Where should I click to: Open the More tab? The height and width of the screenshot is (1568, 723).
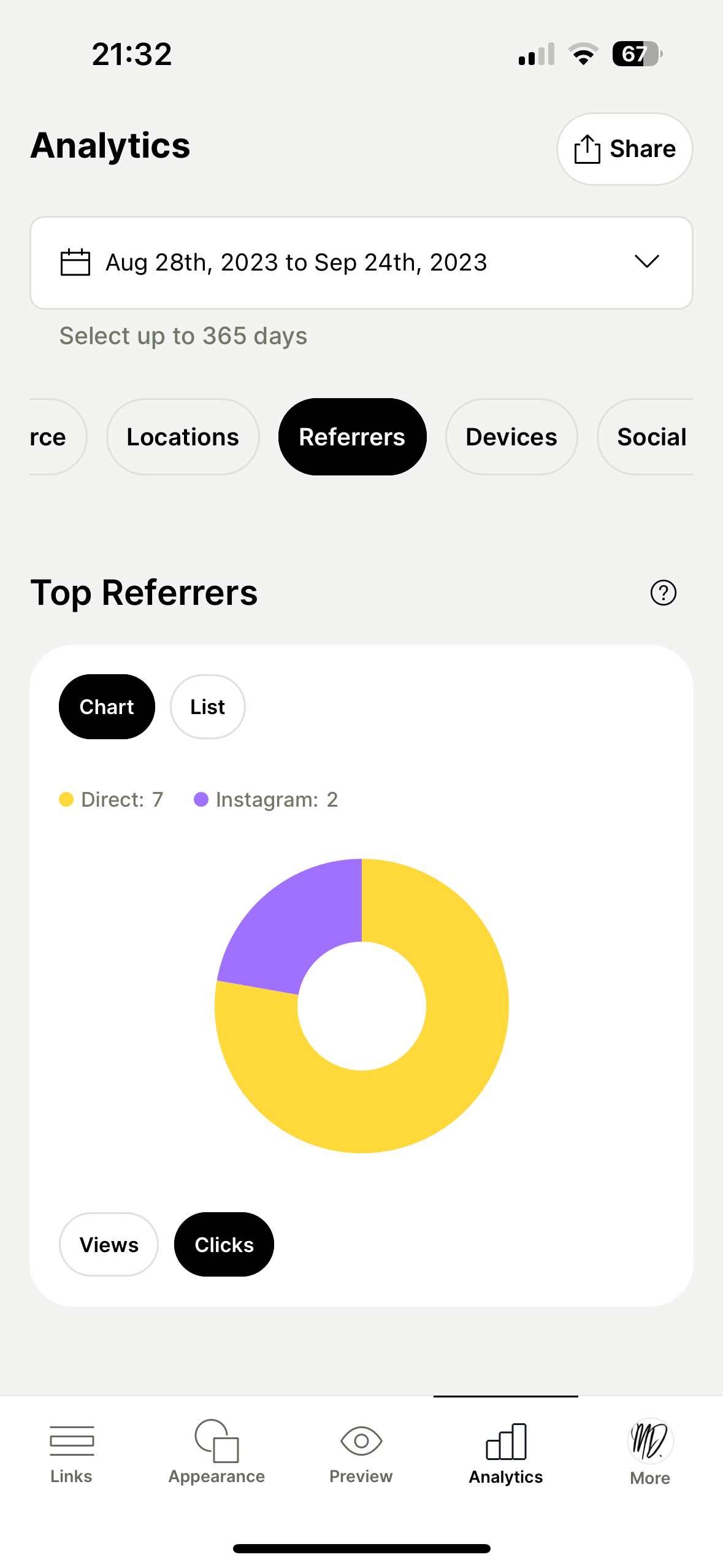pos(650,1451)
